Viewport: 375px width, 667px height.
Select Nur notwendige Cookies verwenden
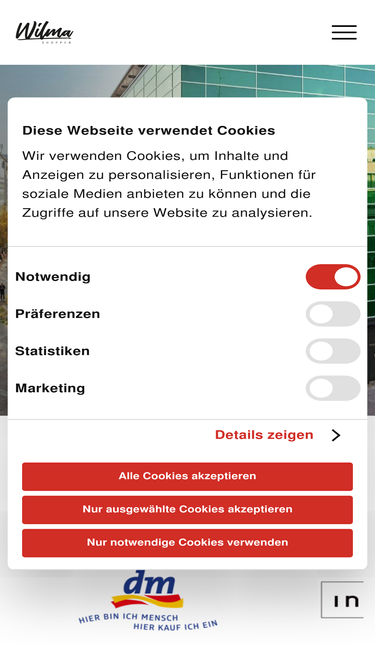coord(188,543)
